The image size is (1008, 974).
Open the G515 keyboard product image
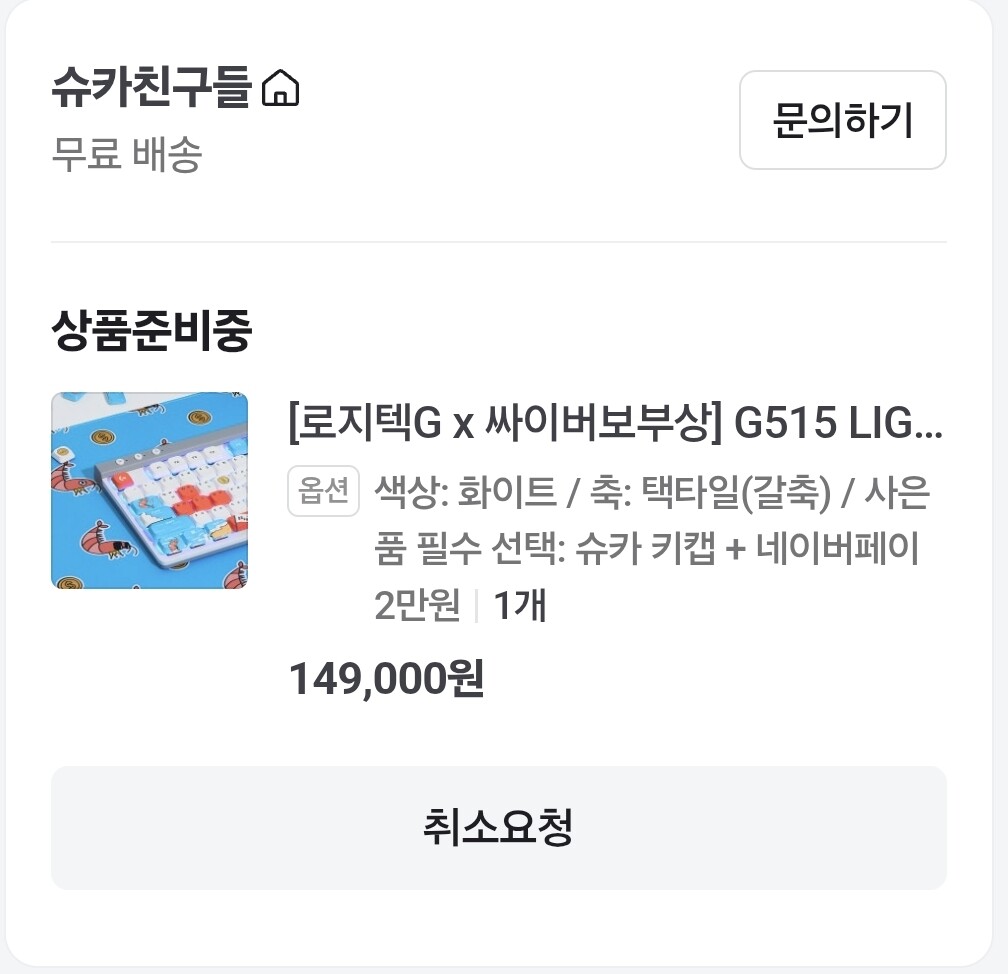[150, 490]
